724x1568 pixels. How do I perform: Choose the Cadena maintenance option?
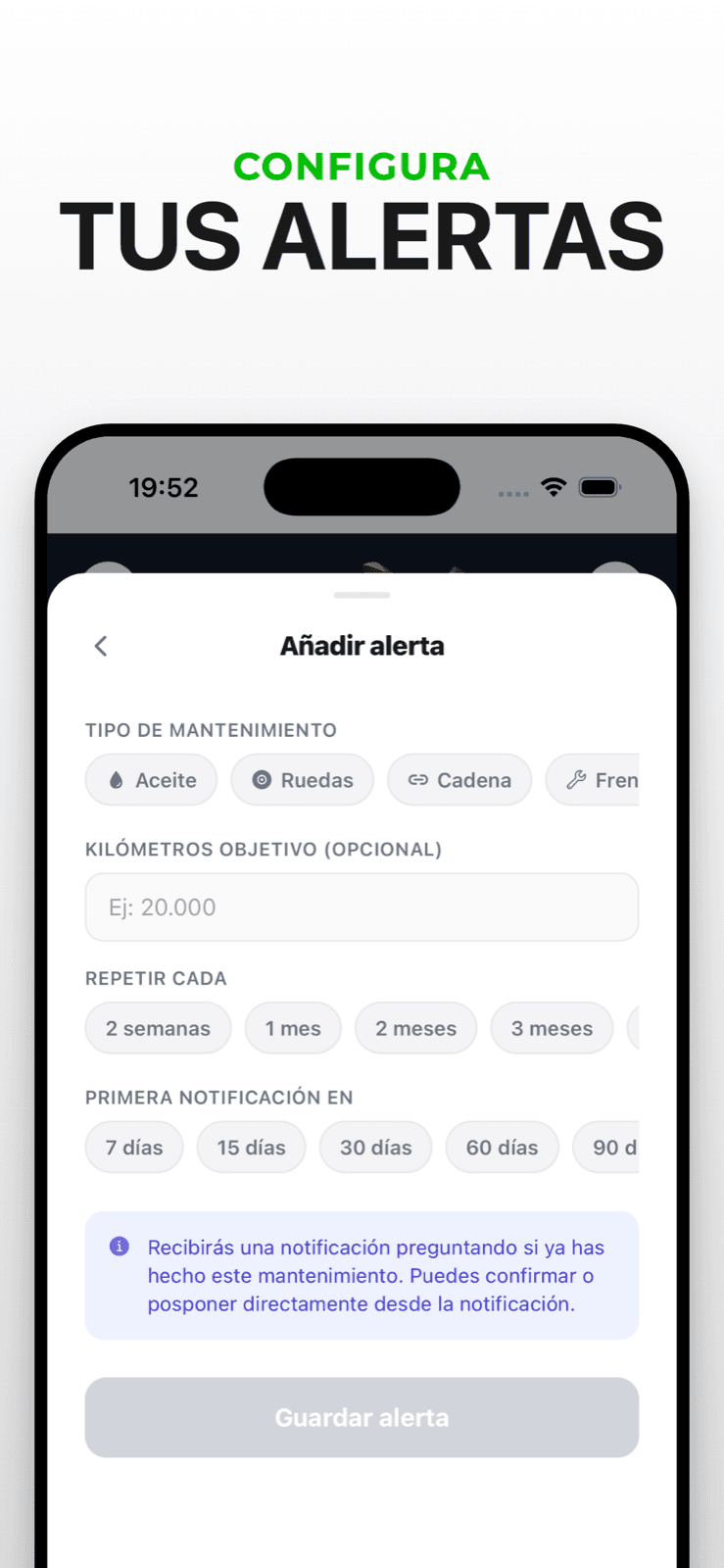click(459, 779)
